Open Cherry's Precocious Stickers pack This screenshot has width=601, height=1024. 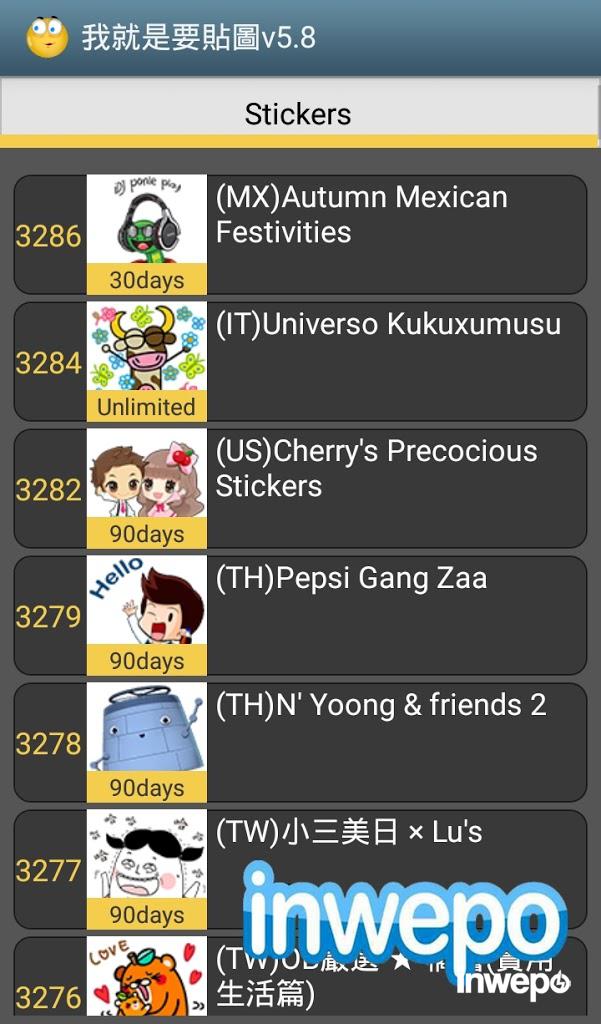376,468
